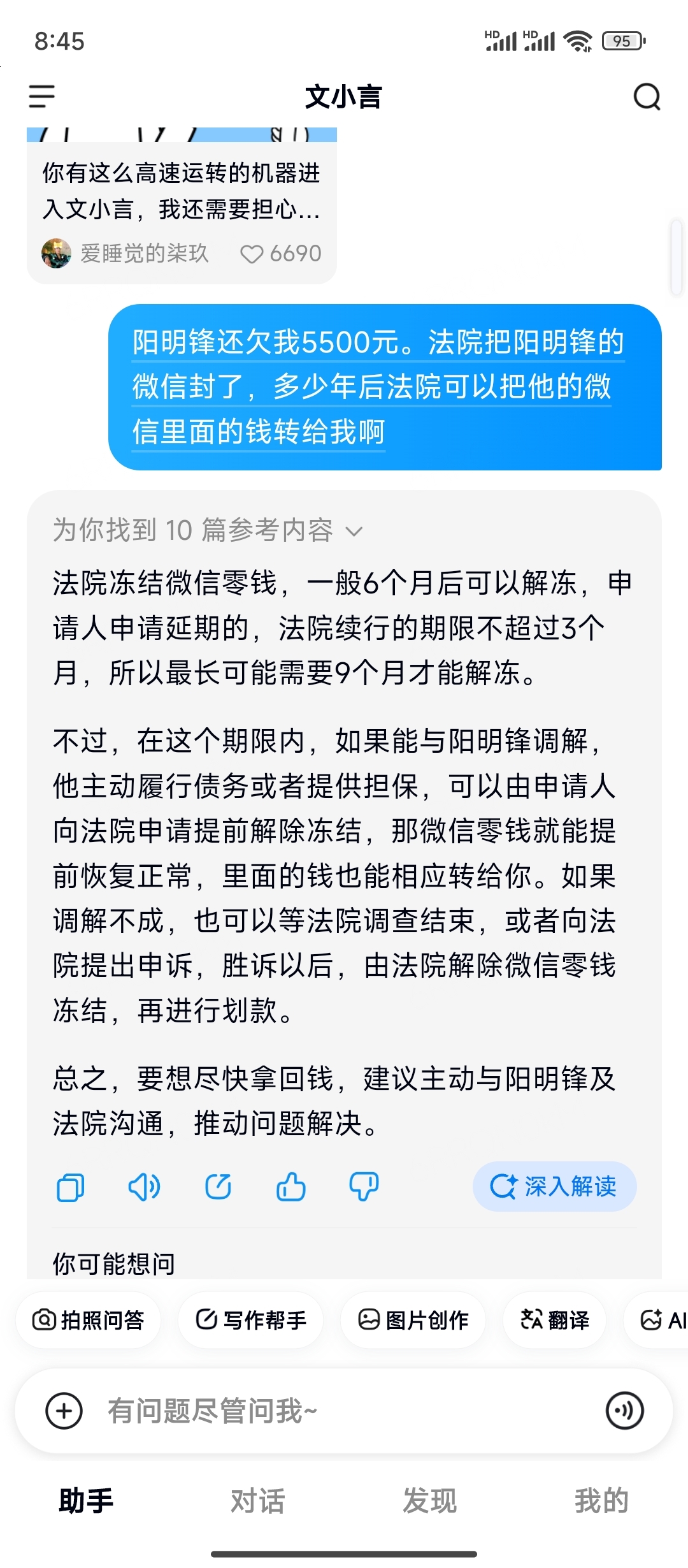Give the answer a thumbs down

[x=364, y=1187]
